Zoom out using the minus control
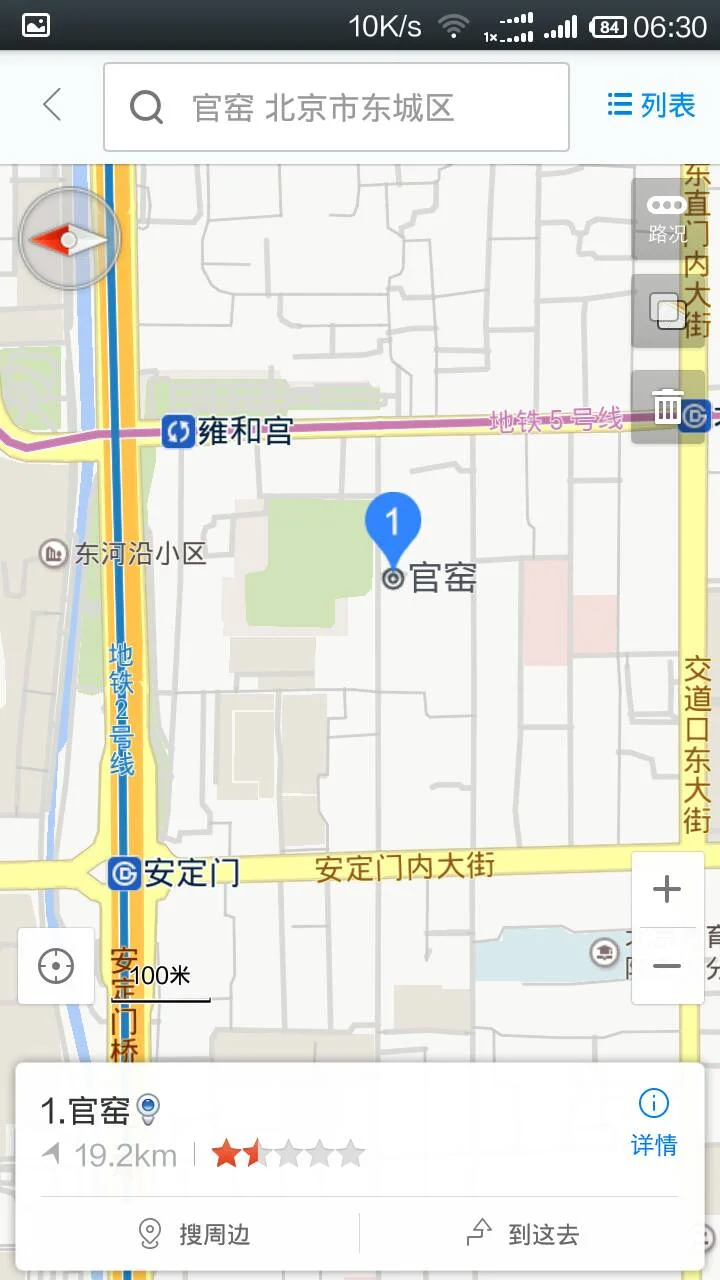The image size is (720, 1280). [667, 965]
